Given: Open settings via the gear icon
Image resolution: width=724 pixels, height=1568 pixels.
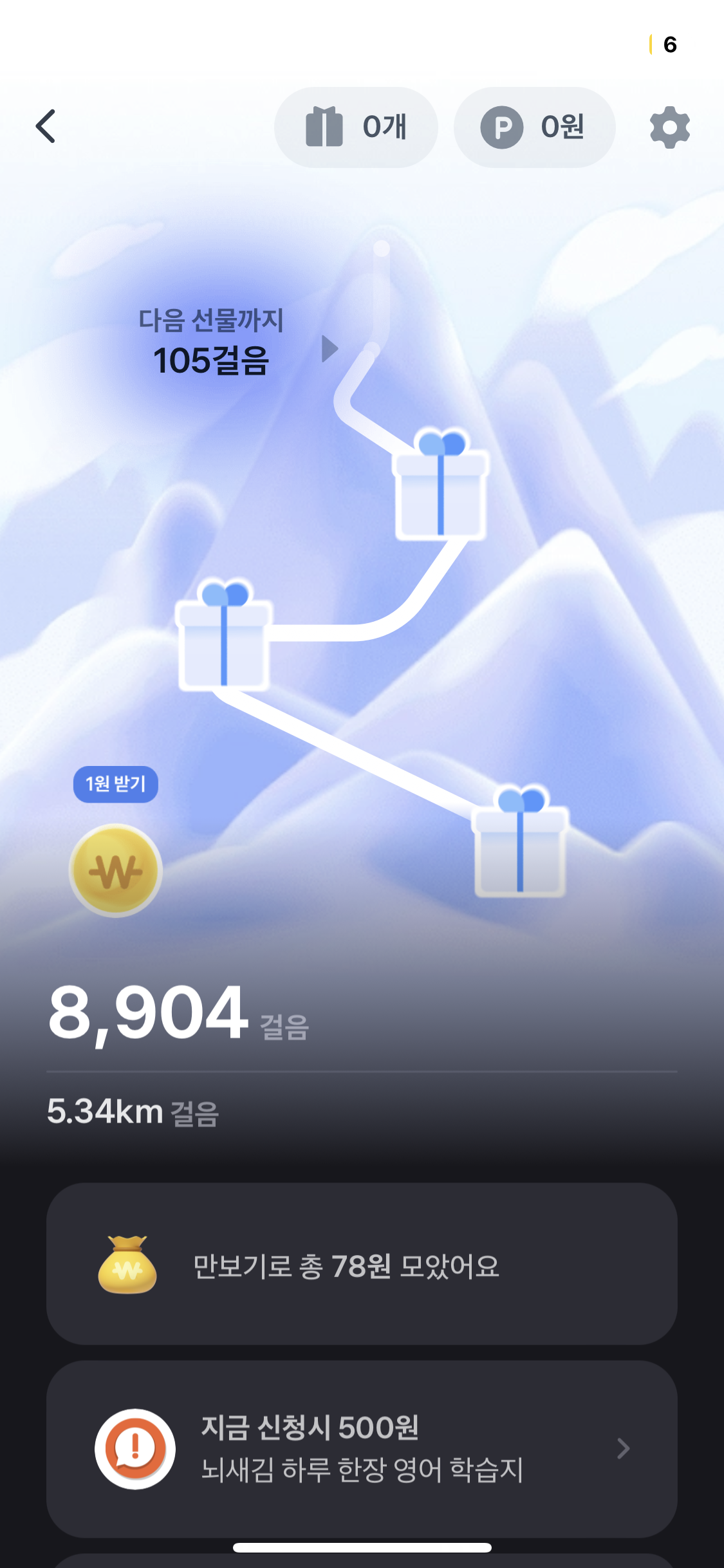Looking at the screenshot, I should click(x=669, y=127).
